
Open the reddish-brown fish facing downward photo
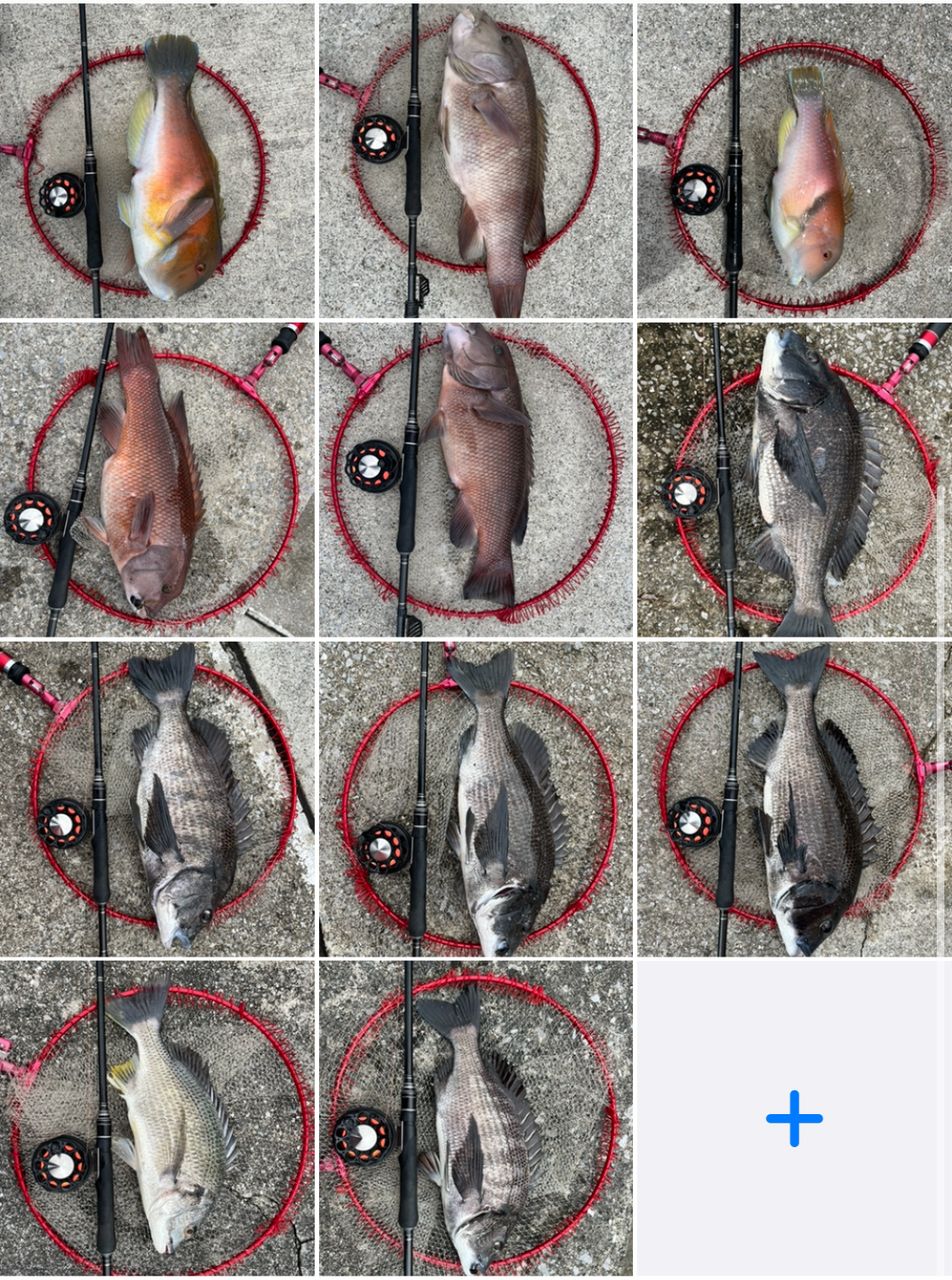point(157,478)
